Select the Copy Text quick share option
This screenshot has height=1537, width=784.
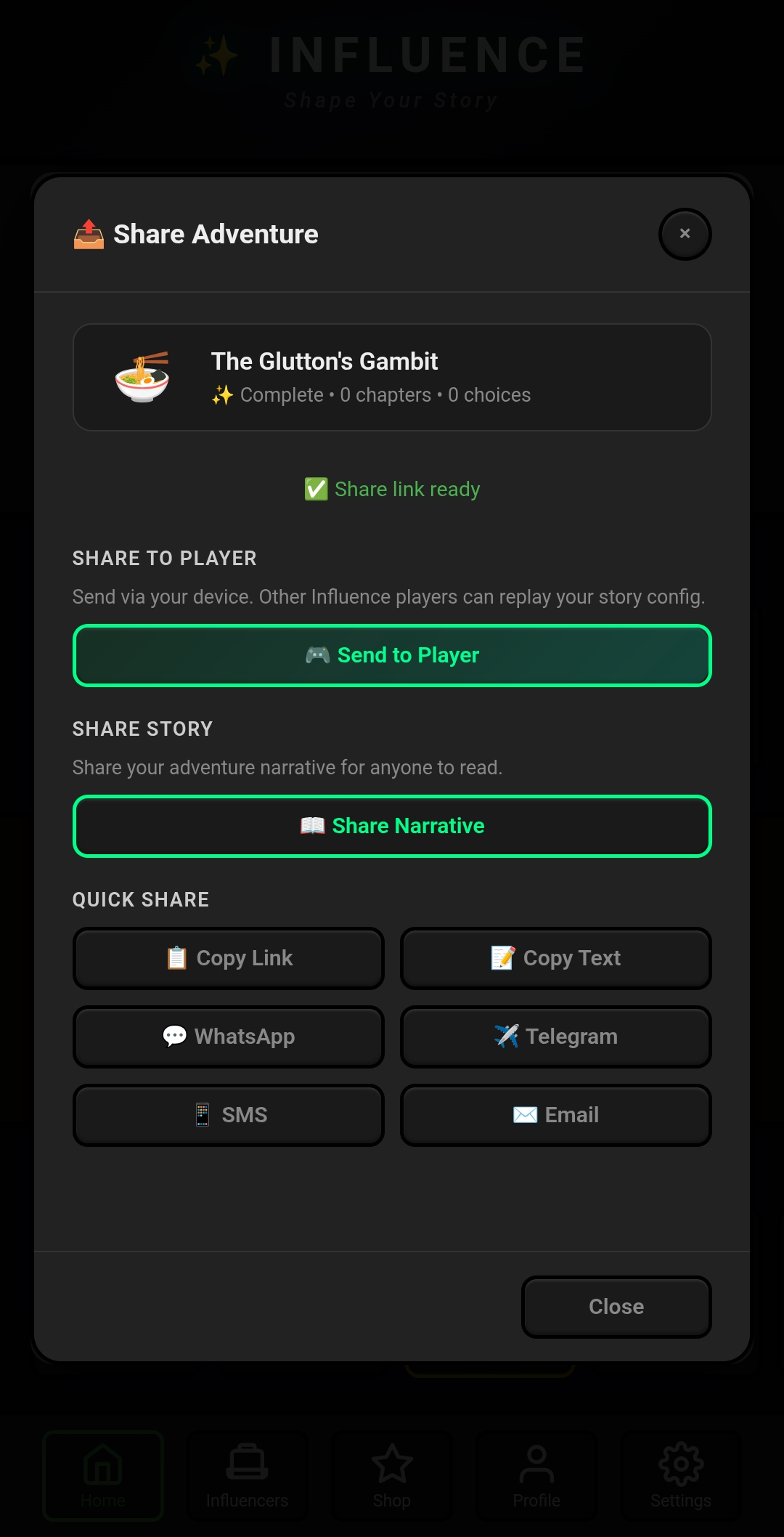(x=555, y=958)
